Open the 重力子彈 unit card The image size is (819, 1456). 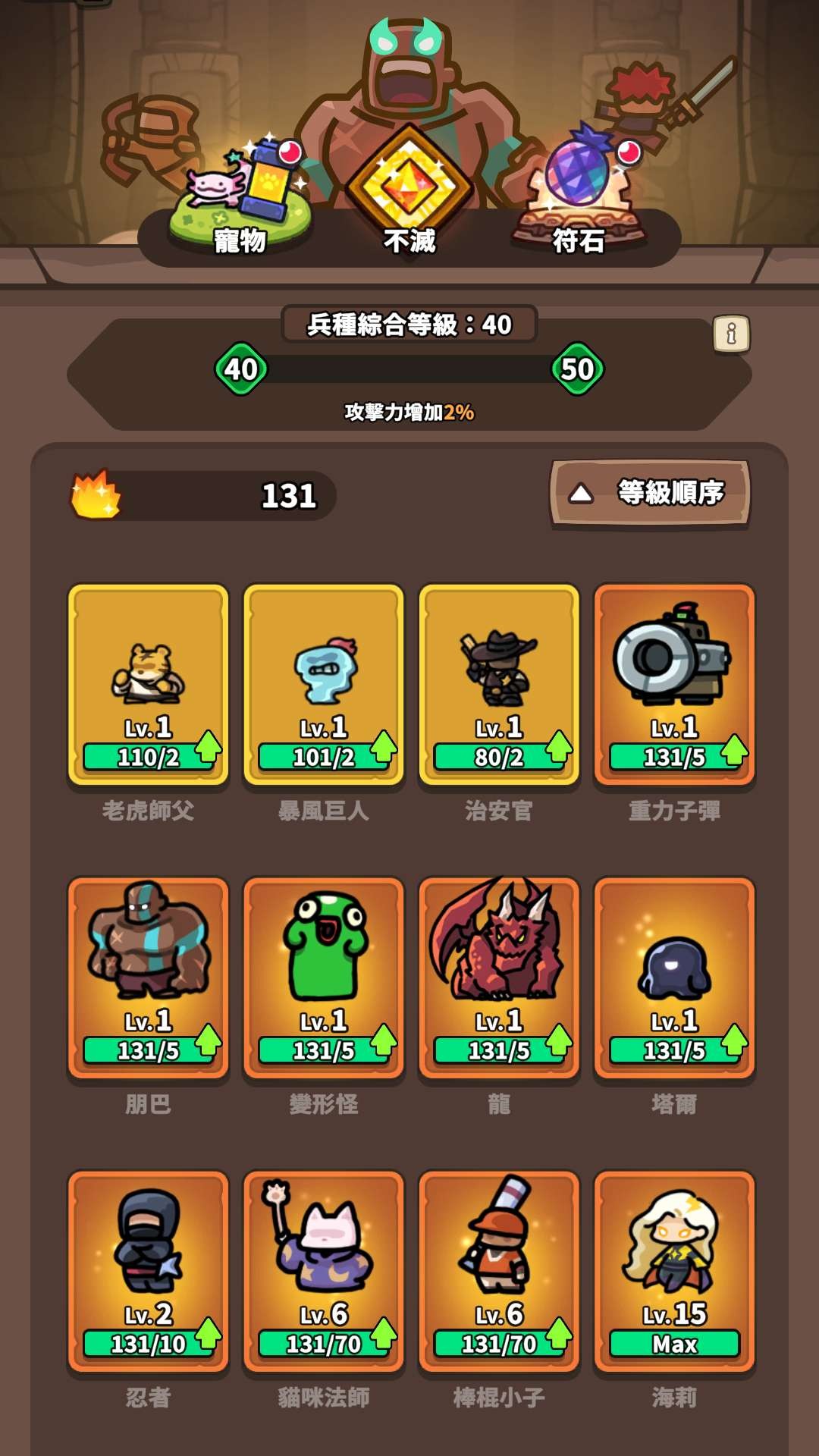click(x=674, y=685)
